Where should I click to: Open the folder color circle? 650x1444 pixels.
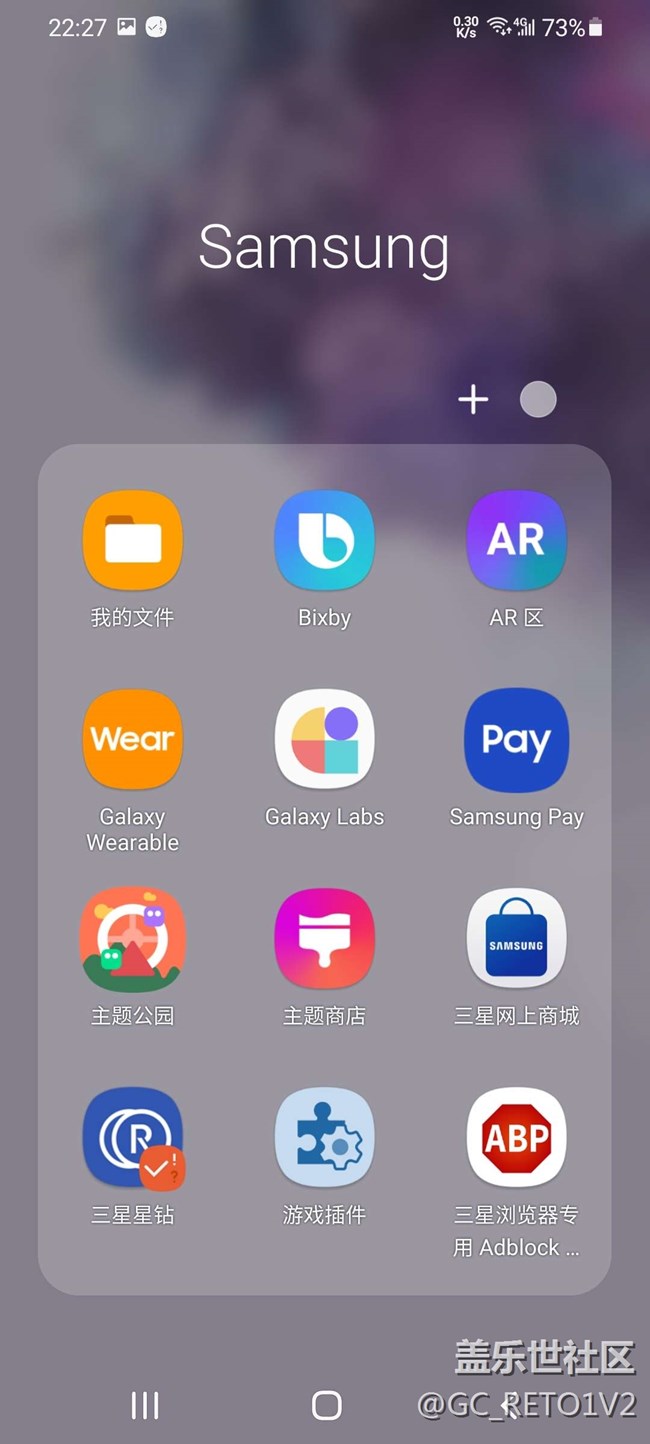(538, 400)
